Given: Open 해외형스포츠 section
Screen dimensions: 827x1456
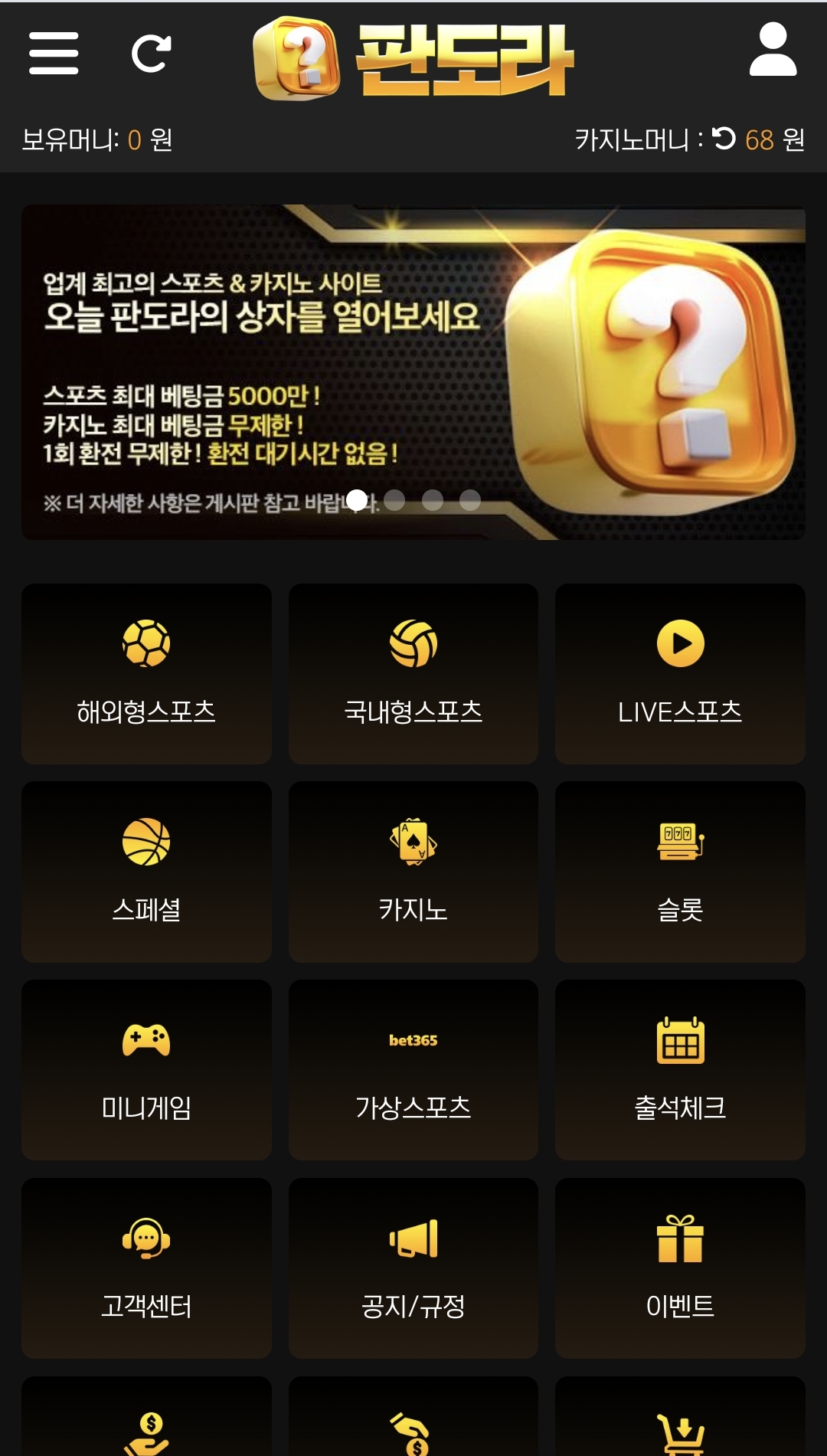Looking at the screenshot, I should click(x=146, y=674).
